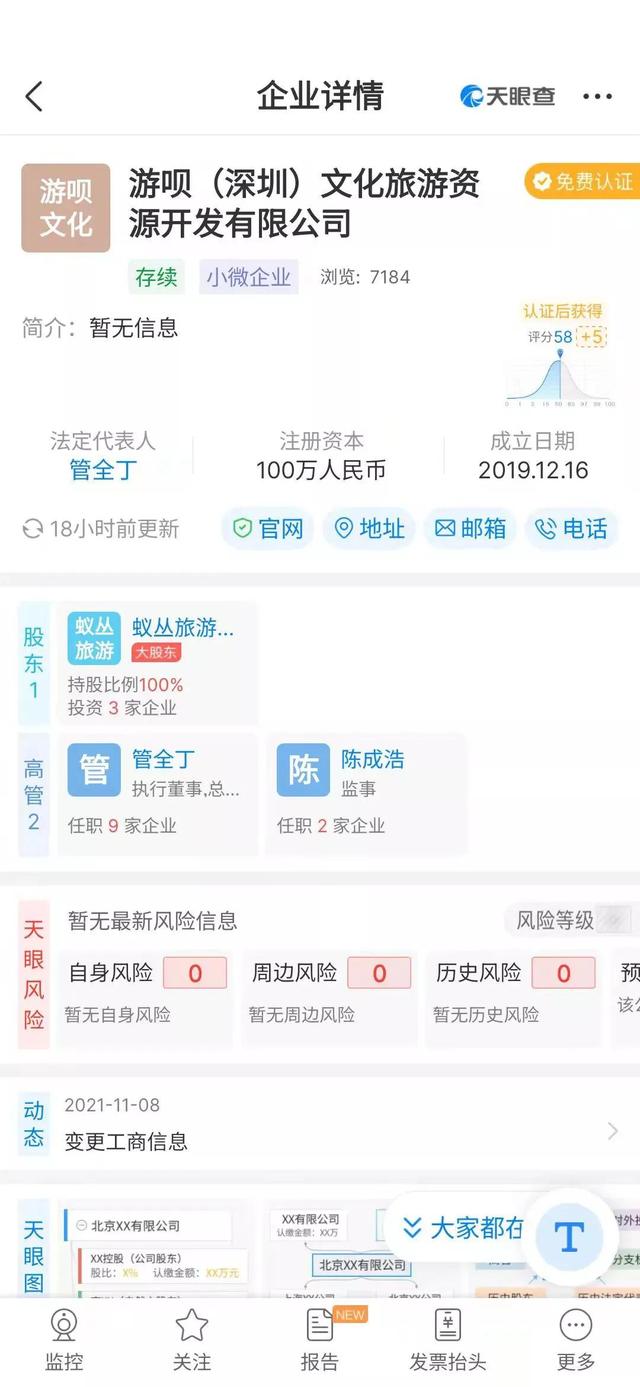Viewport: 640px width, 1387px height.
Task: Switch to the 监控 monitor tab
Action: point(64,1340)
